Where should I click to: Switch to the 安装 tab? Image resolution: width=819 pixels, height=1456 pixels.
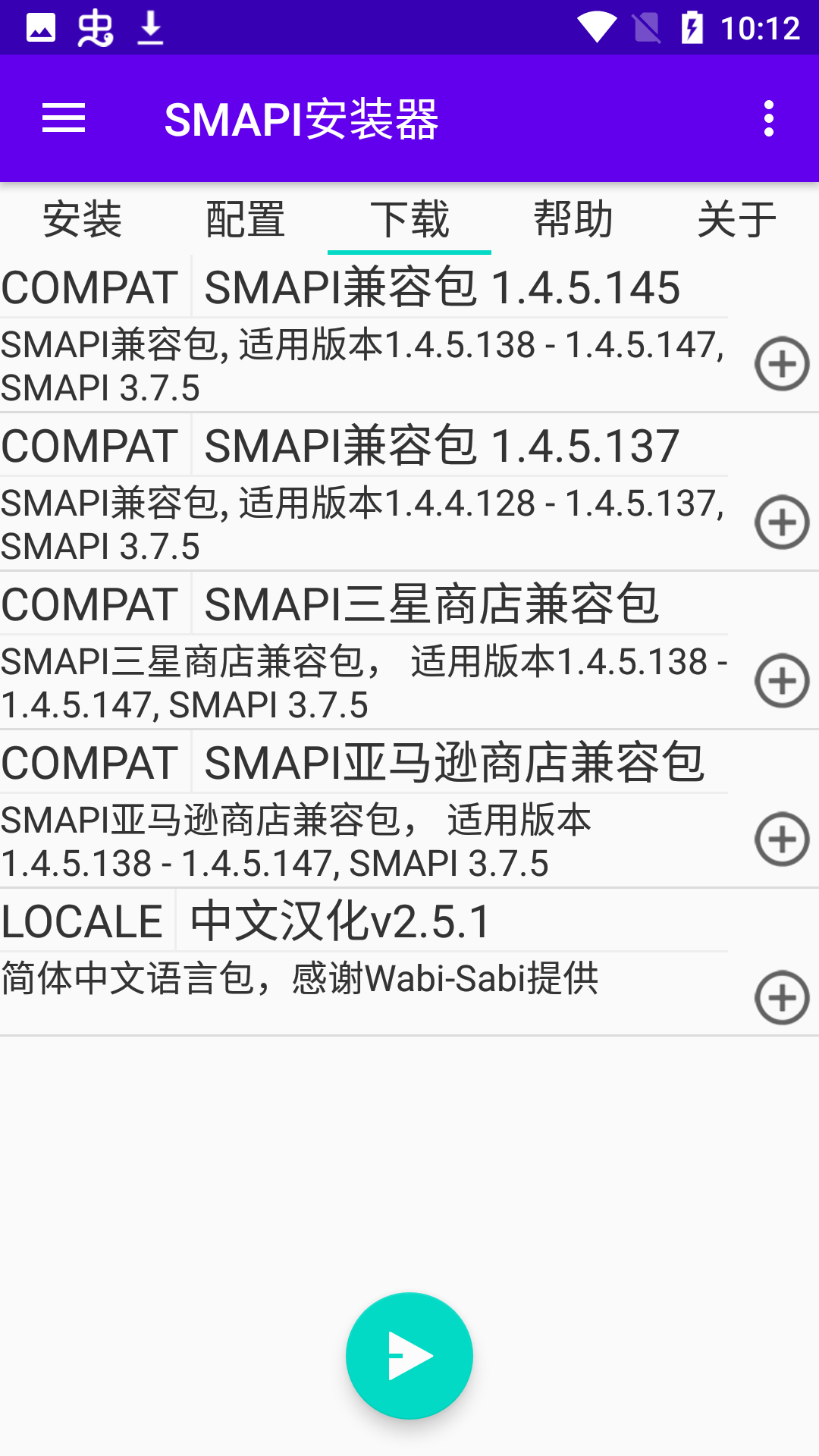83,220
